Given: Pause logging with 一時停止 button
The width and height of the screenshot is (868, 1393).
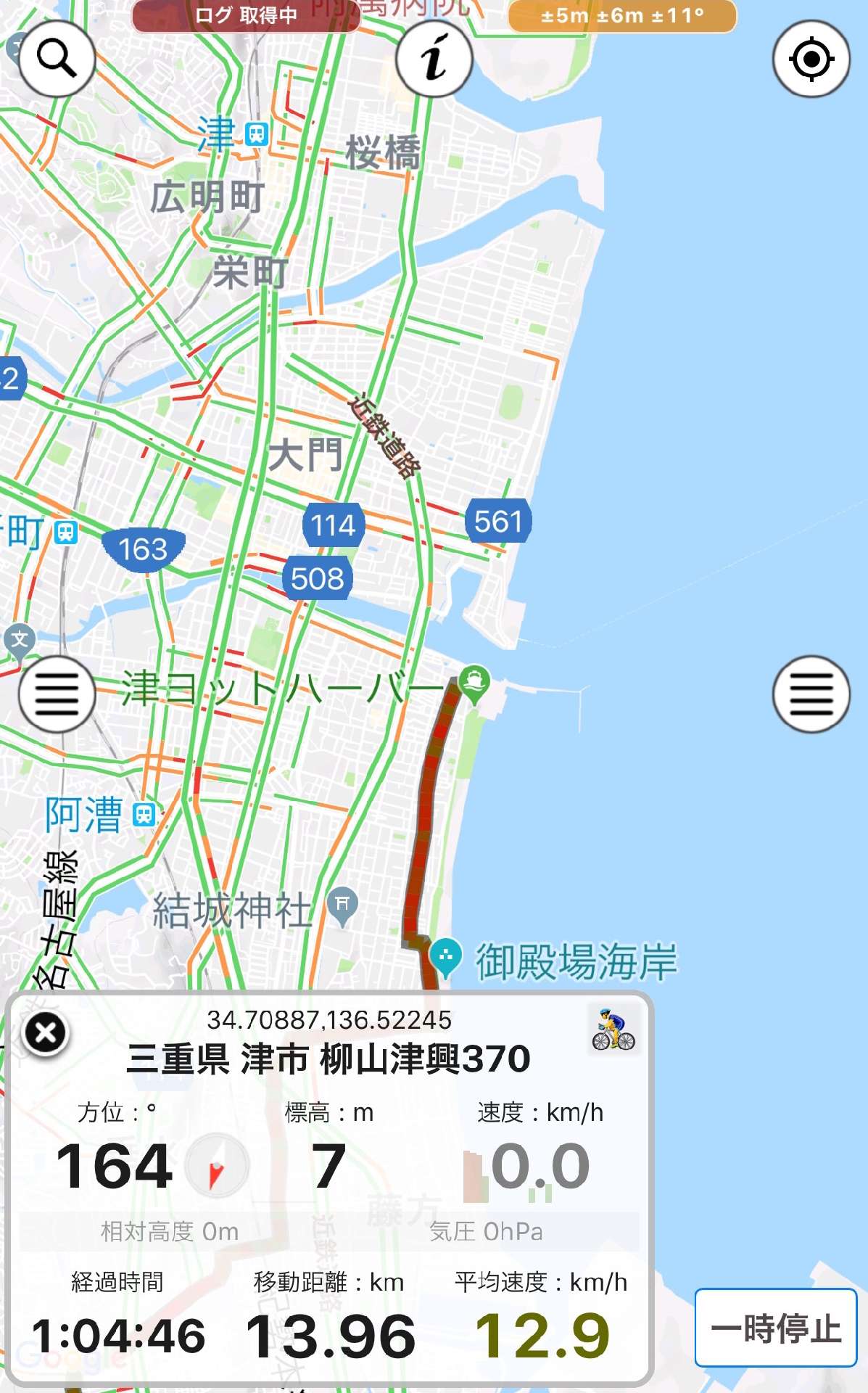Looking at the screenshot, I should tap(776, 1328).
